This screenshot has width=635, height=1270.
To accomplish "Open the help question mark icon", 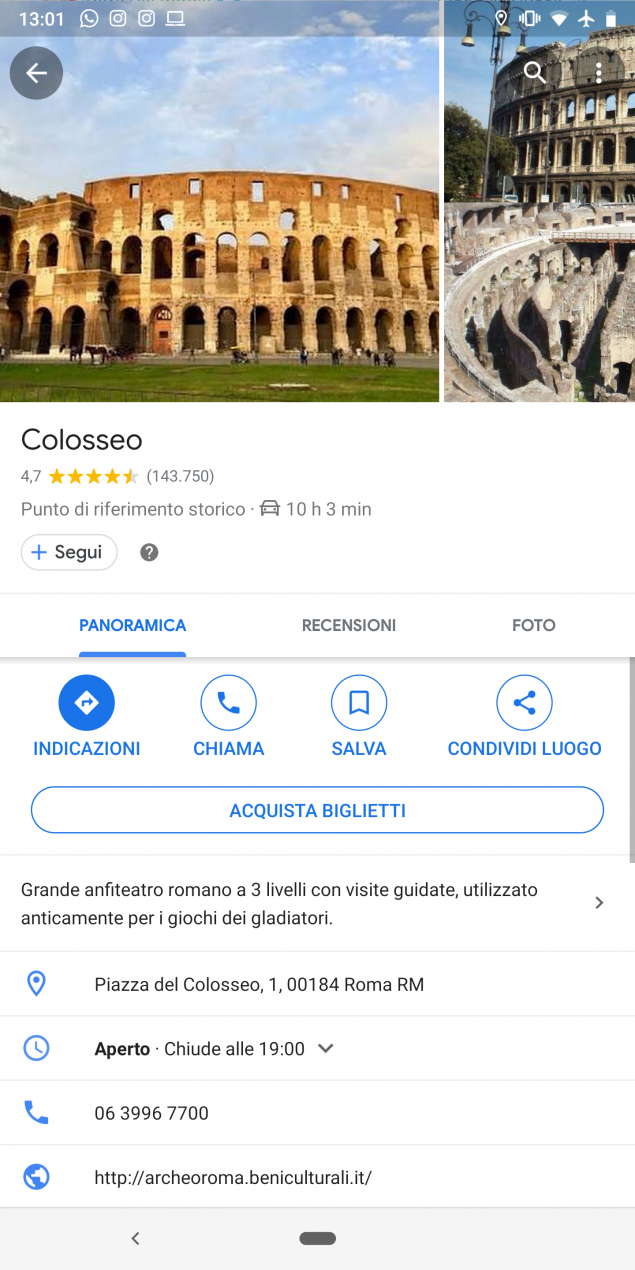I will [149, 552].
